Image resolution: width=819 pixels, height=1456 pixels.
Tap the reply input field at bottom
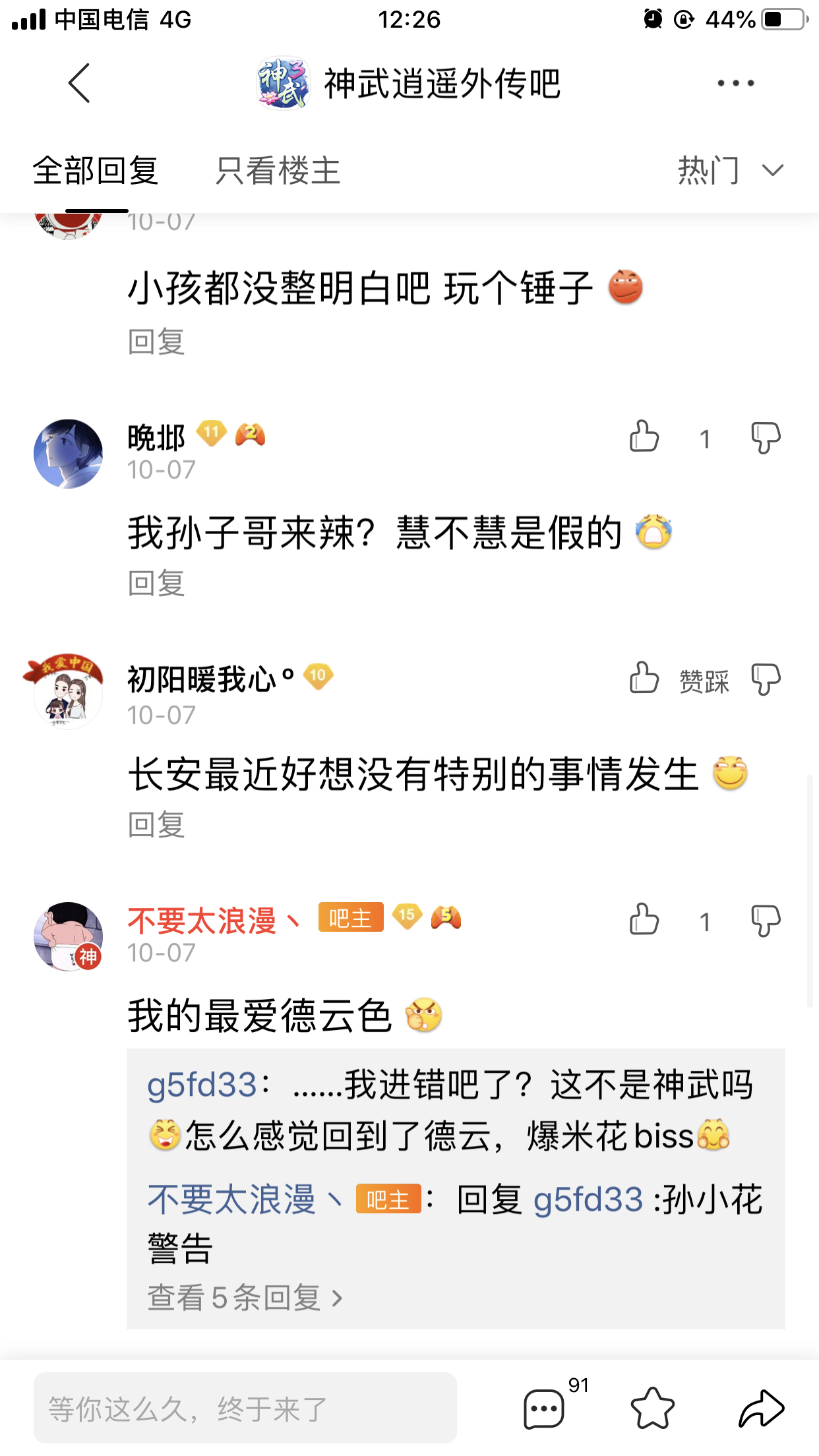tap(245, 1409)
